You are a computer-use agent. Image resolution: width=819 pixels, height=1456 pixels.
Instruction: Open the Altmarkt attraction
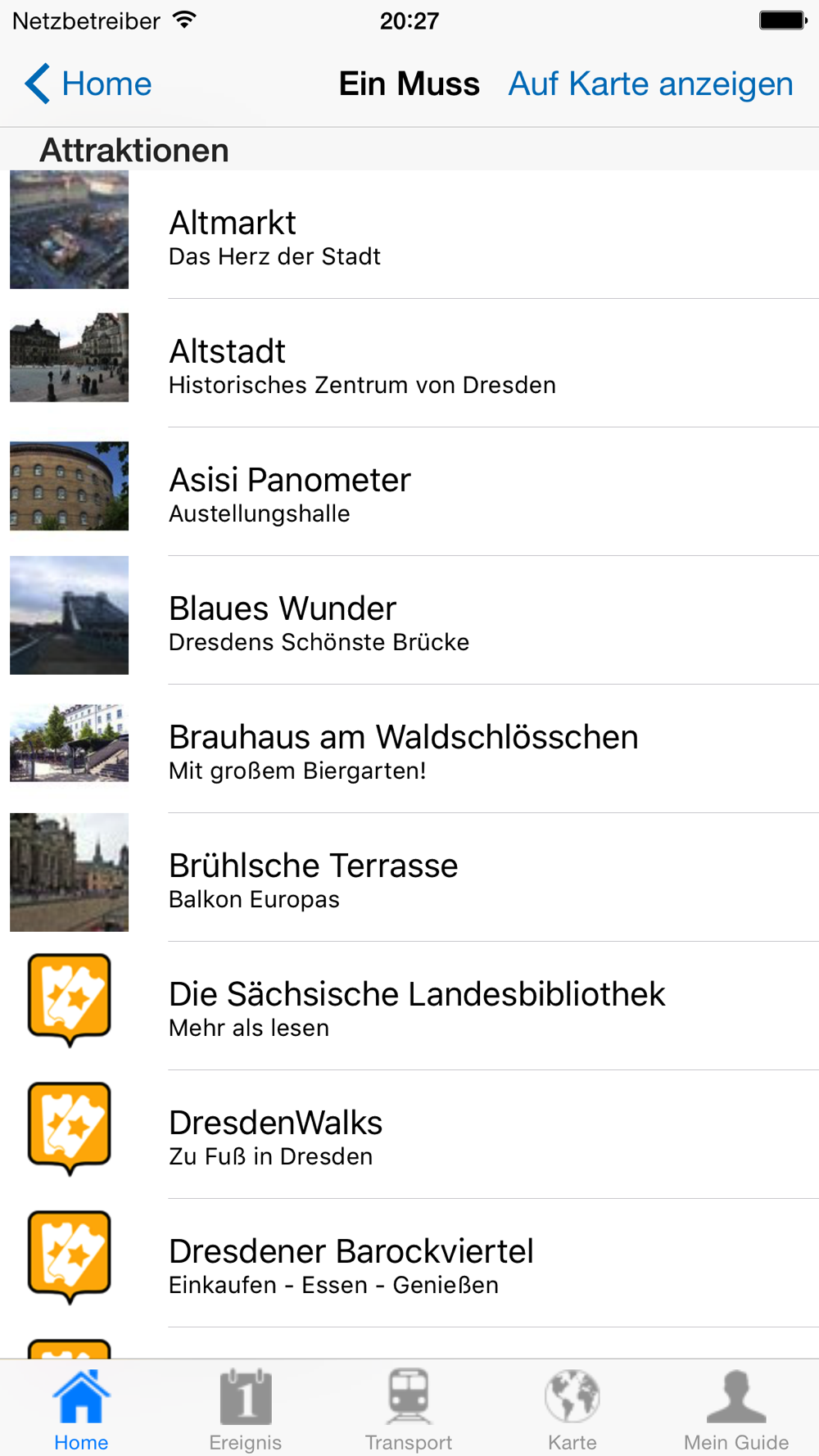409,234
